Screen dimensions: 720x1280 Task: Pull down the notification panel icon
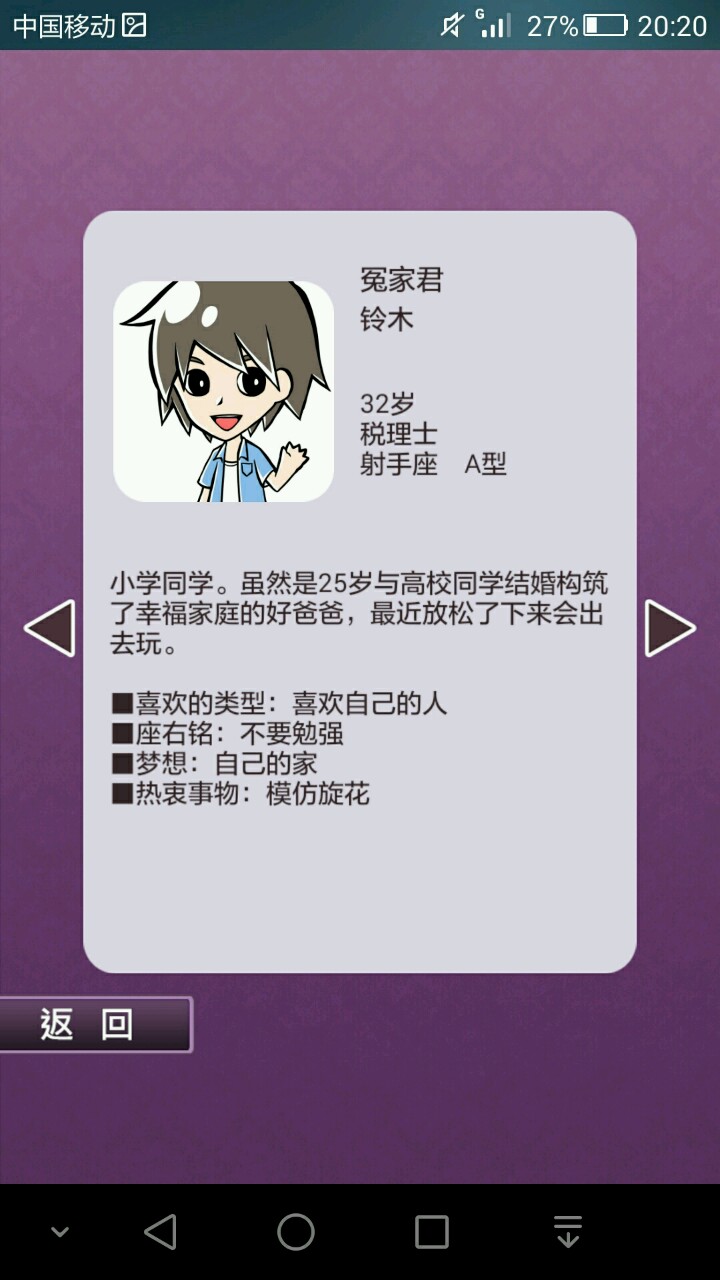point(568,1232)
